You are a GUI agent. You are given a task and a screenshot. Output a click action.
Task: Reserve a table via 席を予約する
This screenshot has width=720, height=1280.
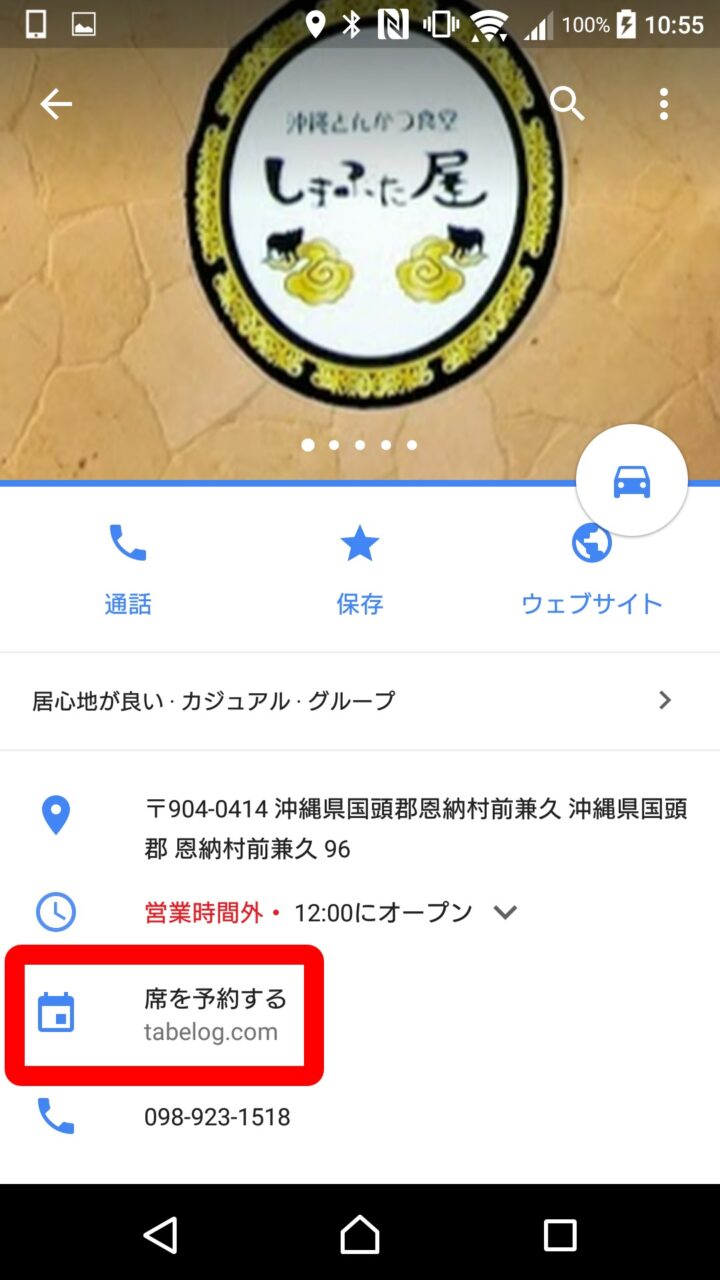(215, 1014)
